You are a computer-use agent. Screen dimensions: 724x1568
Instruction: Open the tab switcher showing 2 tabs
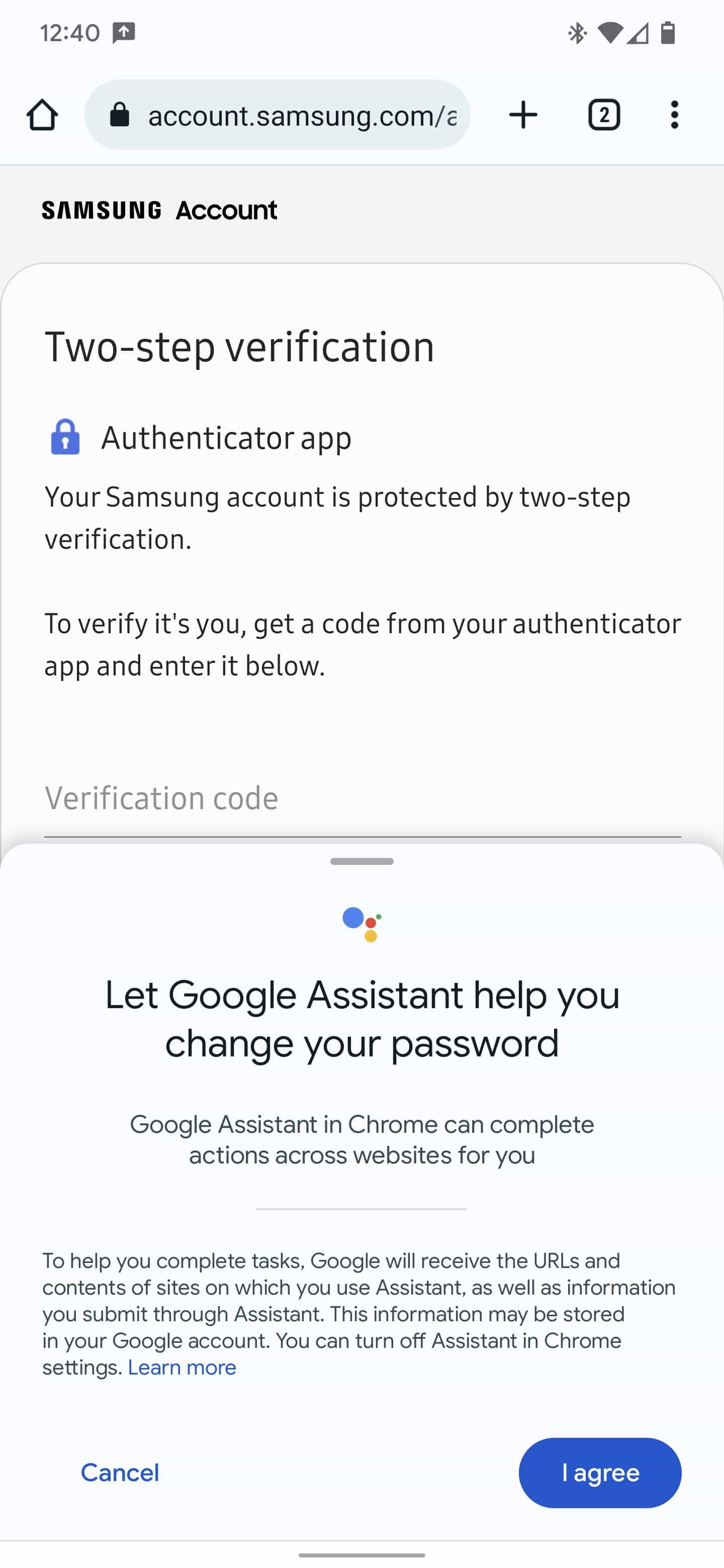603,115
